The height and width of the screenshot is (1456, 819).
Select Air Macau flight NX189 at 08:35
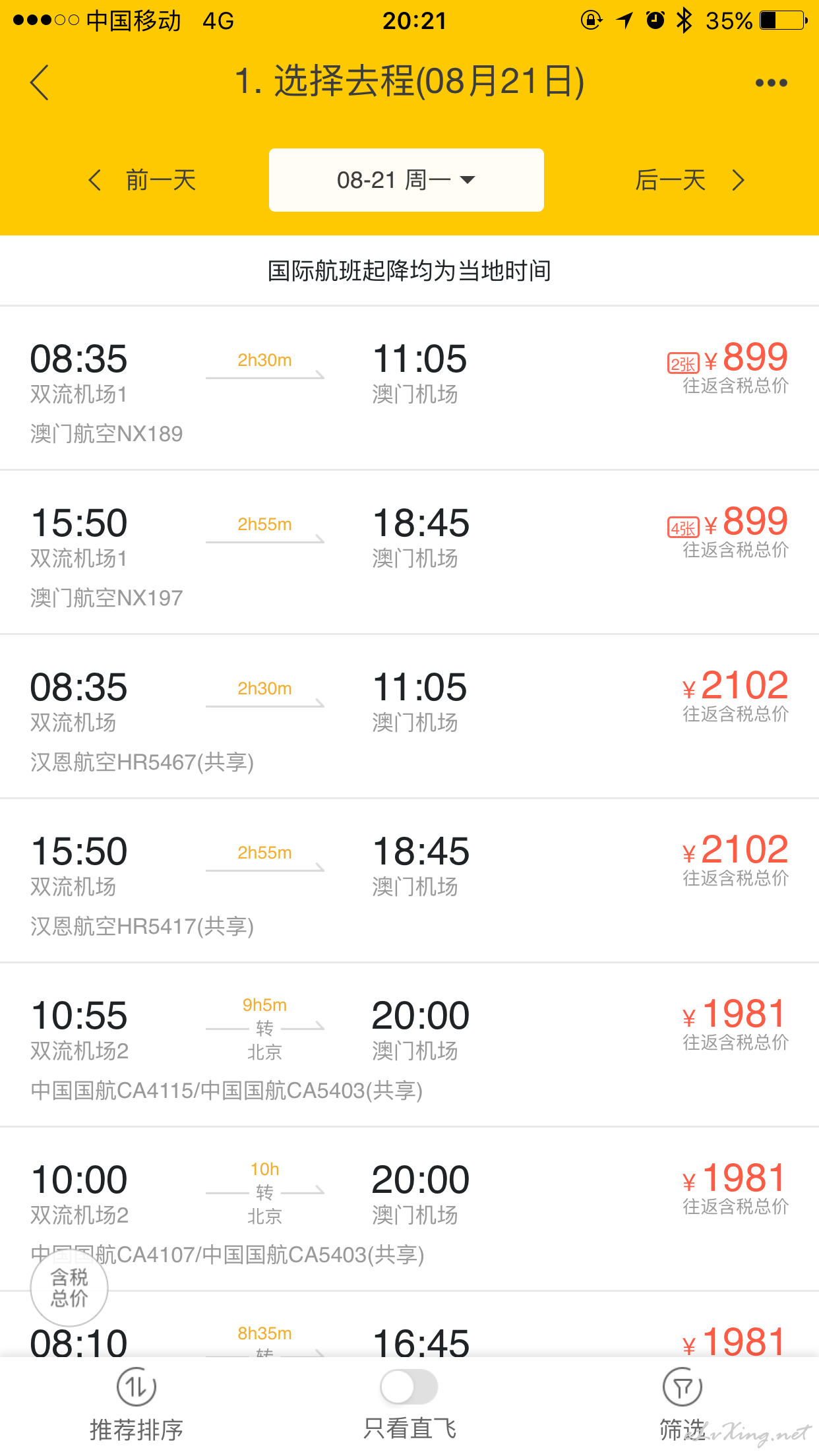[409, 388]
